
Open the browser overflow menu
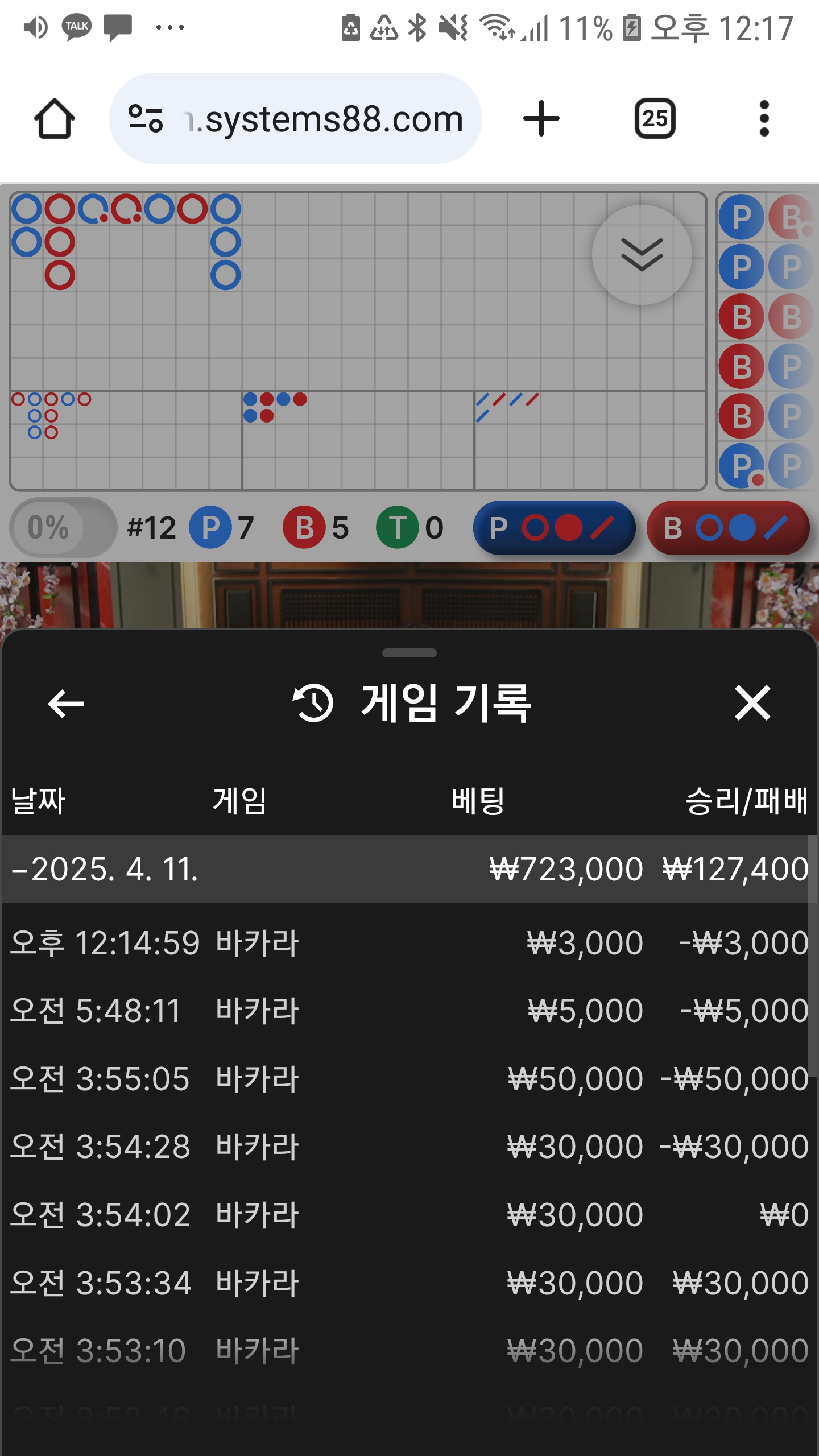click(x=764, y=119)
